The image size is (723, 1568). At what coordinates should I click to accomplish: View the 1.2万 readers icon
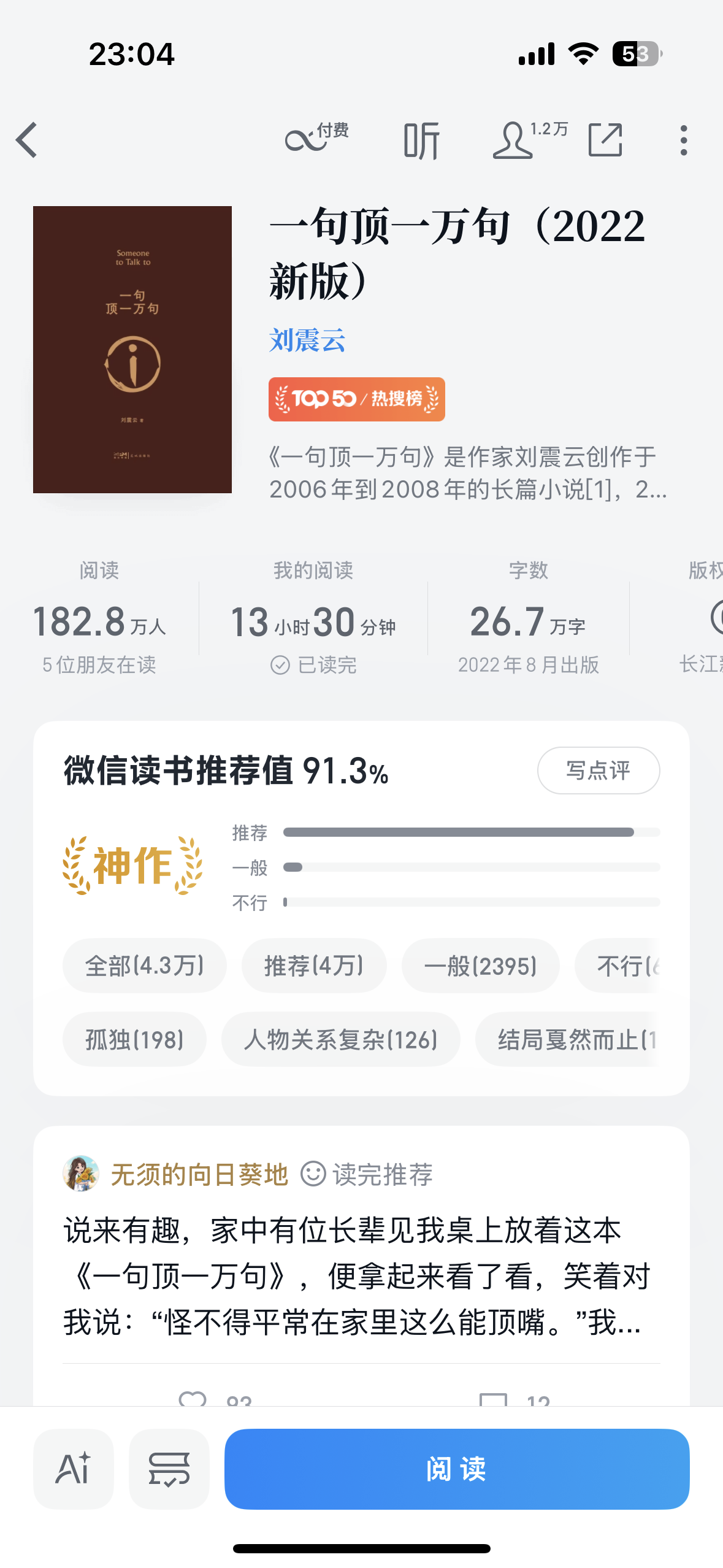530,139
